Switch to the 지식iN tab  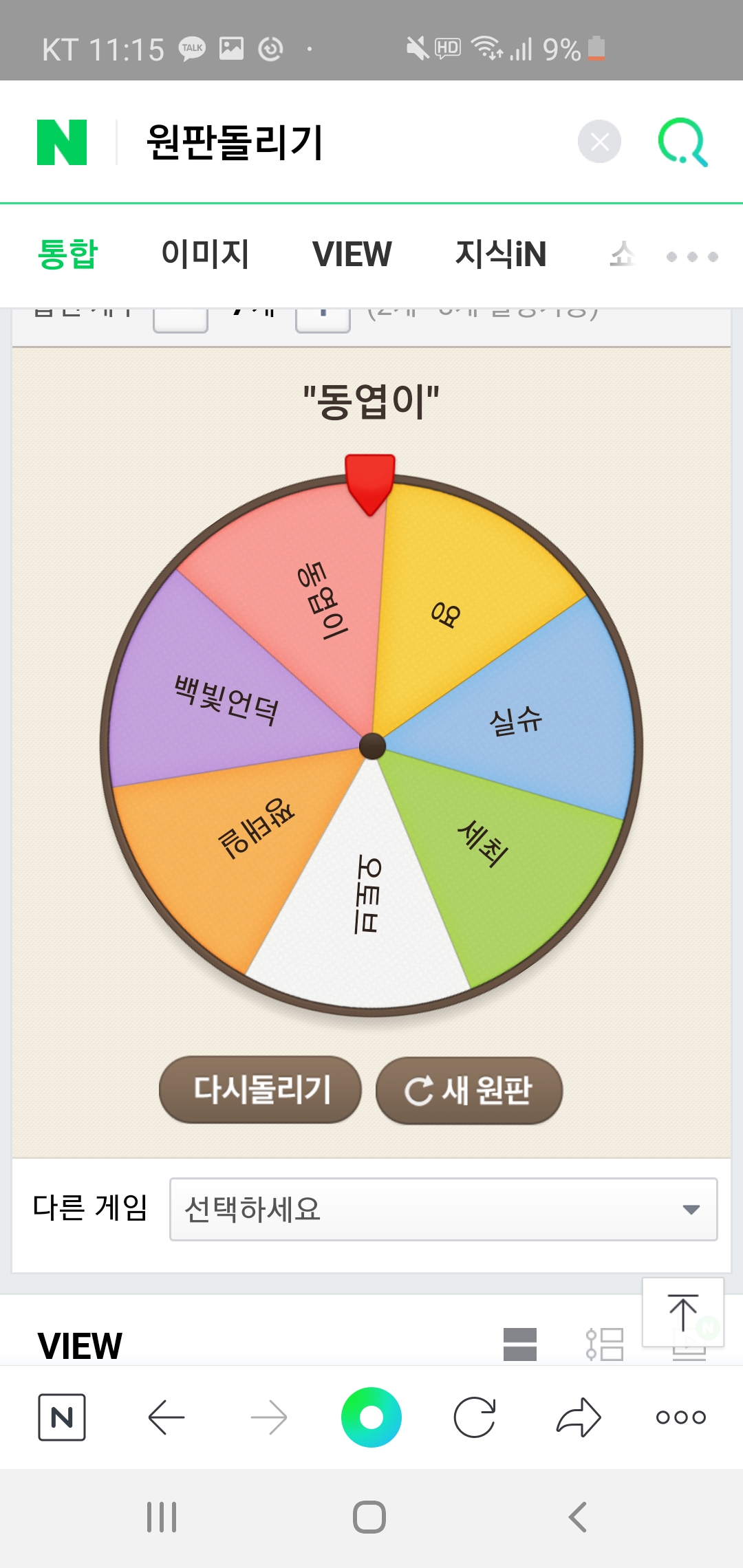(501, 254)
